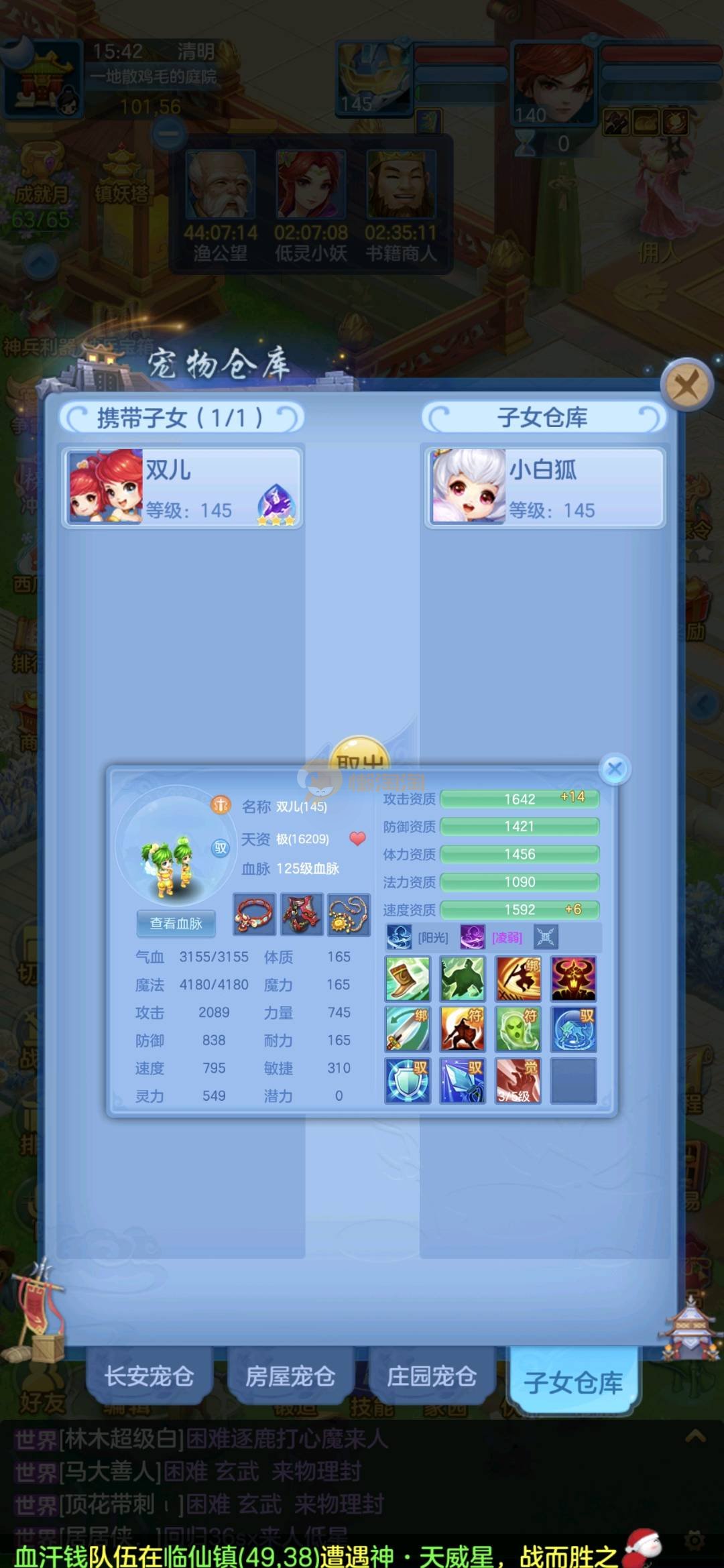Switch to the 房屋宠仓 tab
724x1568 pixels.
tap(290, 1376)
